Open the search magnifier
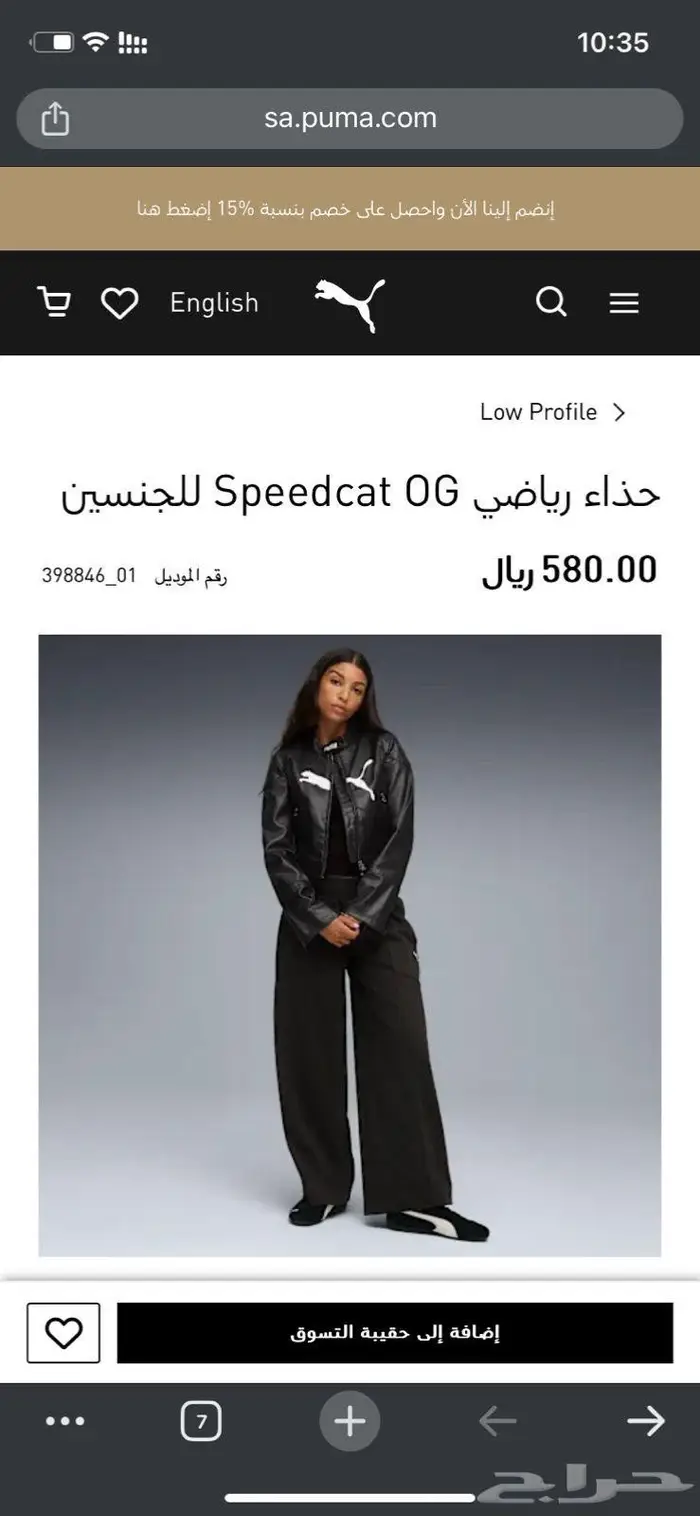This screenshot has width=700, height=1516. 551,302
